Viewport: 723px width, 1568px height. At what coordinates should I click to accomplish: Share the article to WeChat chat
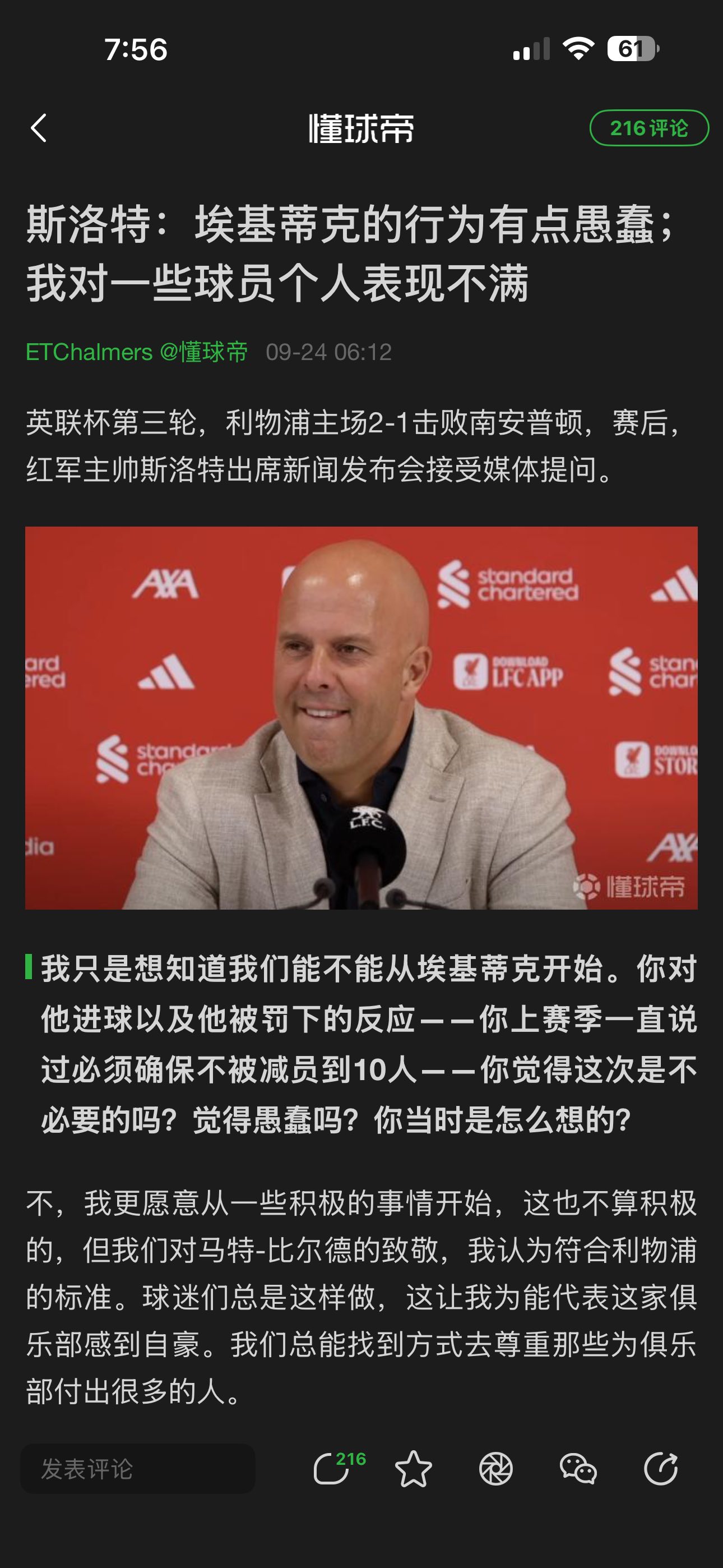[x=578, y=1469]
